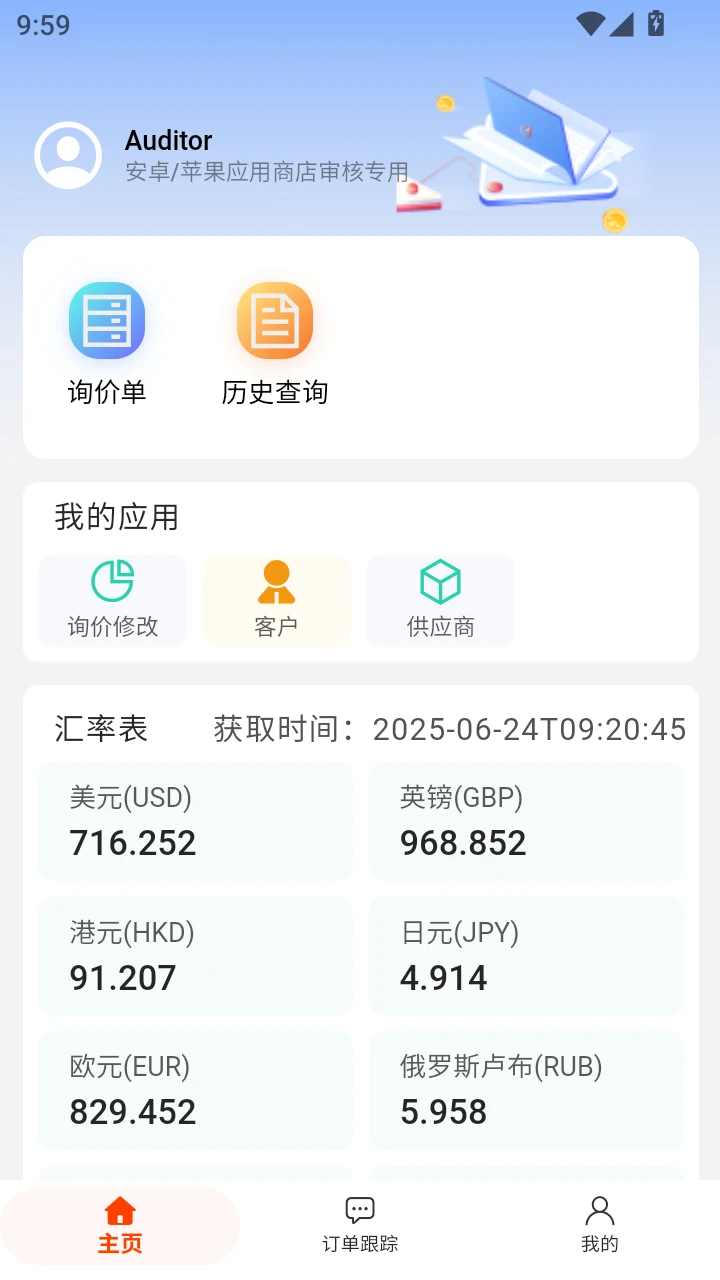Image resolution: width=720 pixels, height=1280 pixels.
Task: Stay on the 主页 tab
Action: pos(119,1225)
